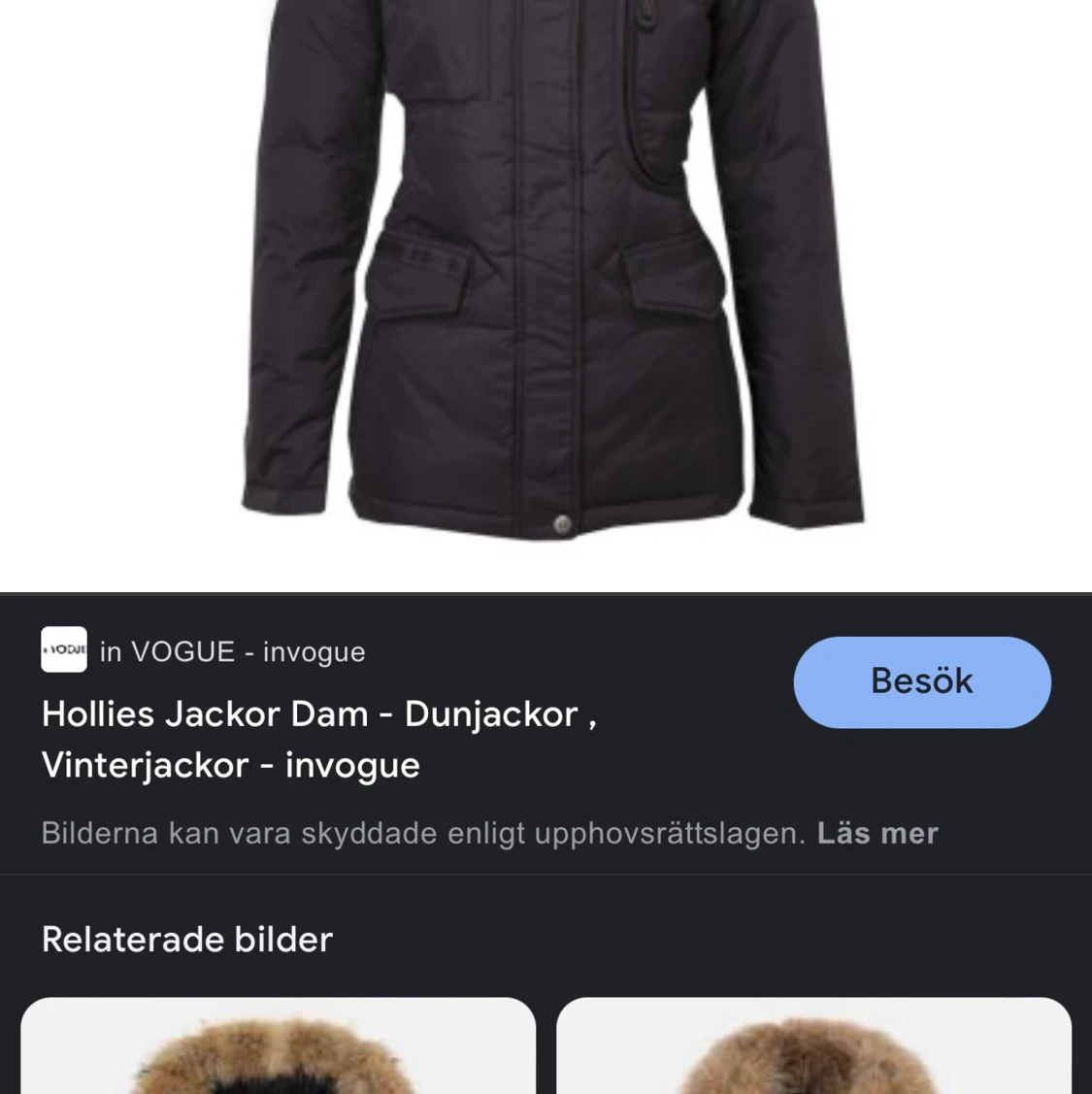1092x1094 pixels.
Task: Click the 'Relaterade bilder' section heading
Action: (x=186, y=939)
